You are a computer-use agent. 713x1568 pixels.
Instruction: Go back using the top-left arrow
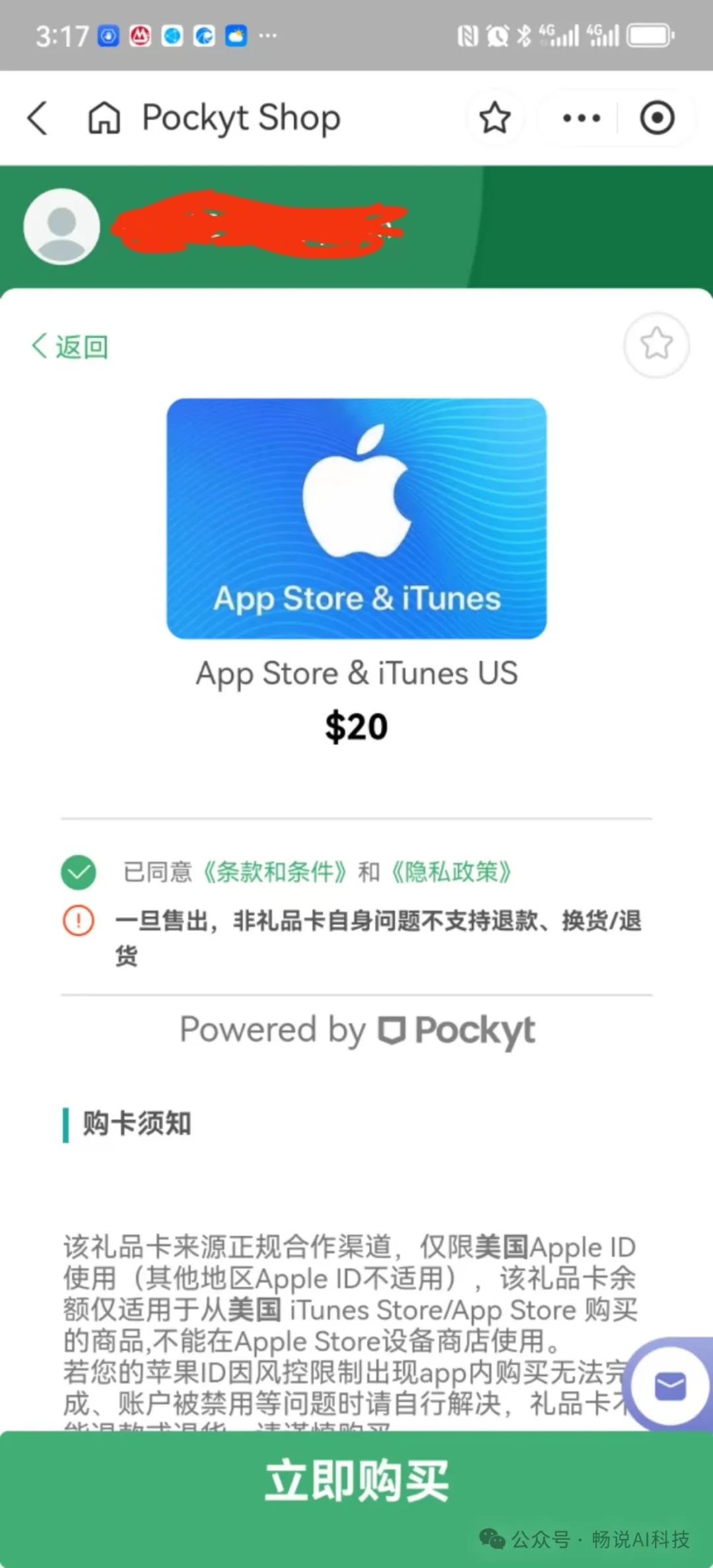38,118
